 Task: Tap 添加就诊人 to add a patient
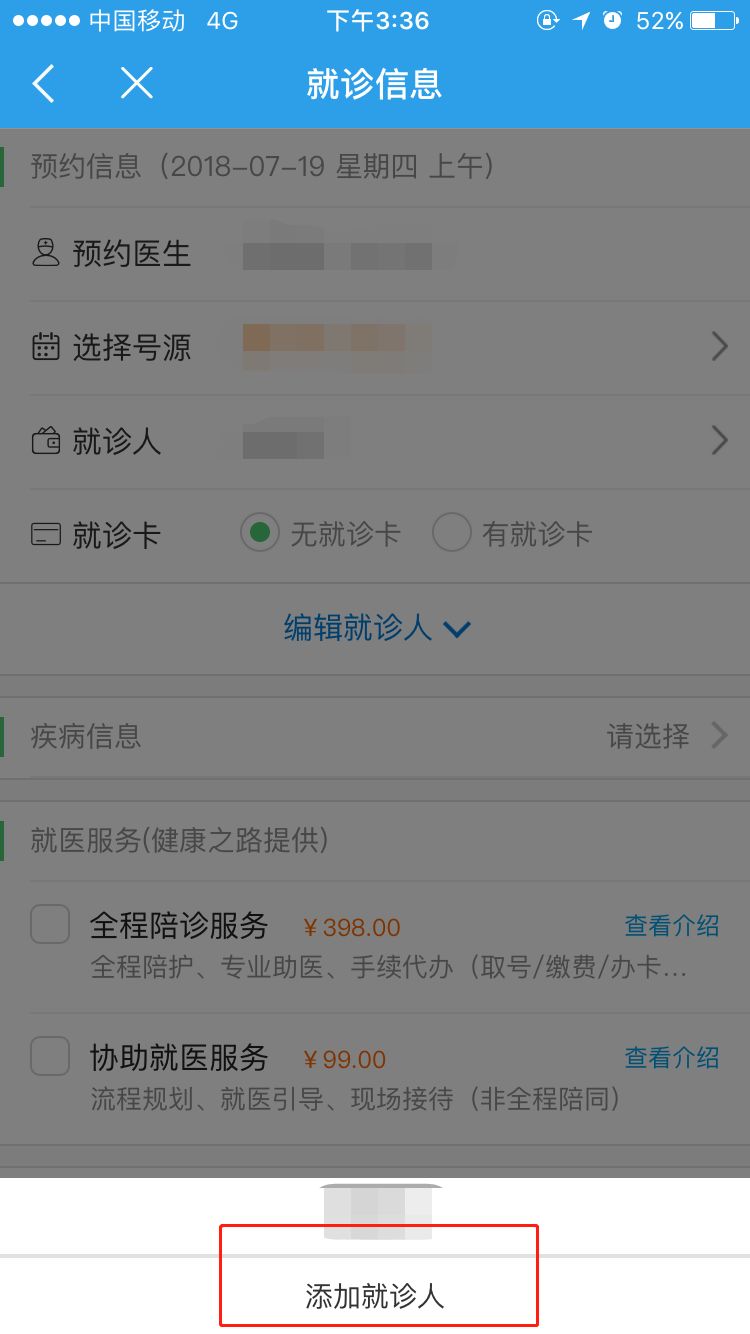pos(375,1297)
